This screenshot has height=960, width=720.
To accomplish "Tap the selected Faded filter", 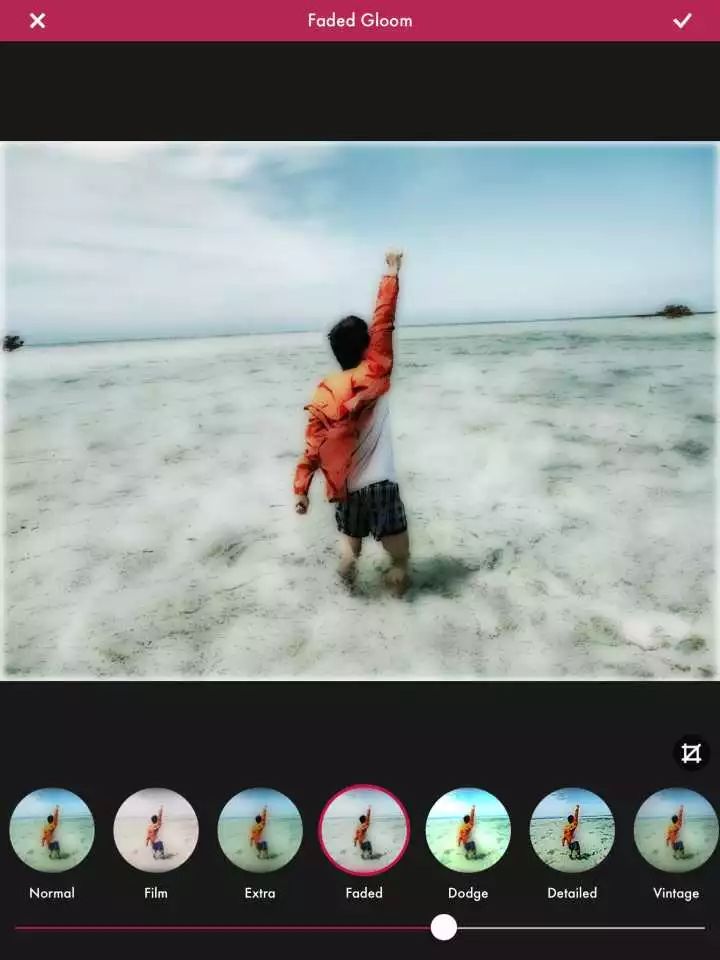I will pyautogui.click(x=364, y=831).
